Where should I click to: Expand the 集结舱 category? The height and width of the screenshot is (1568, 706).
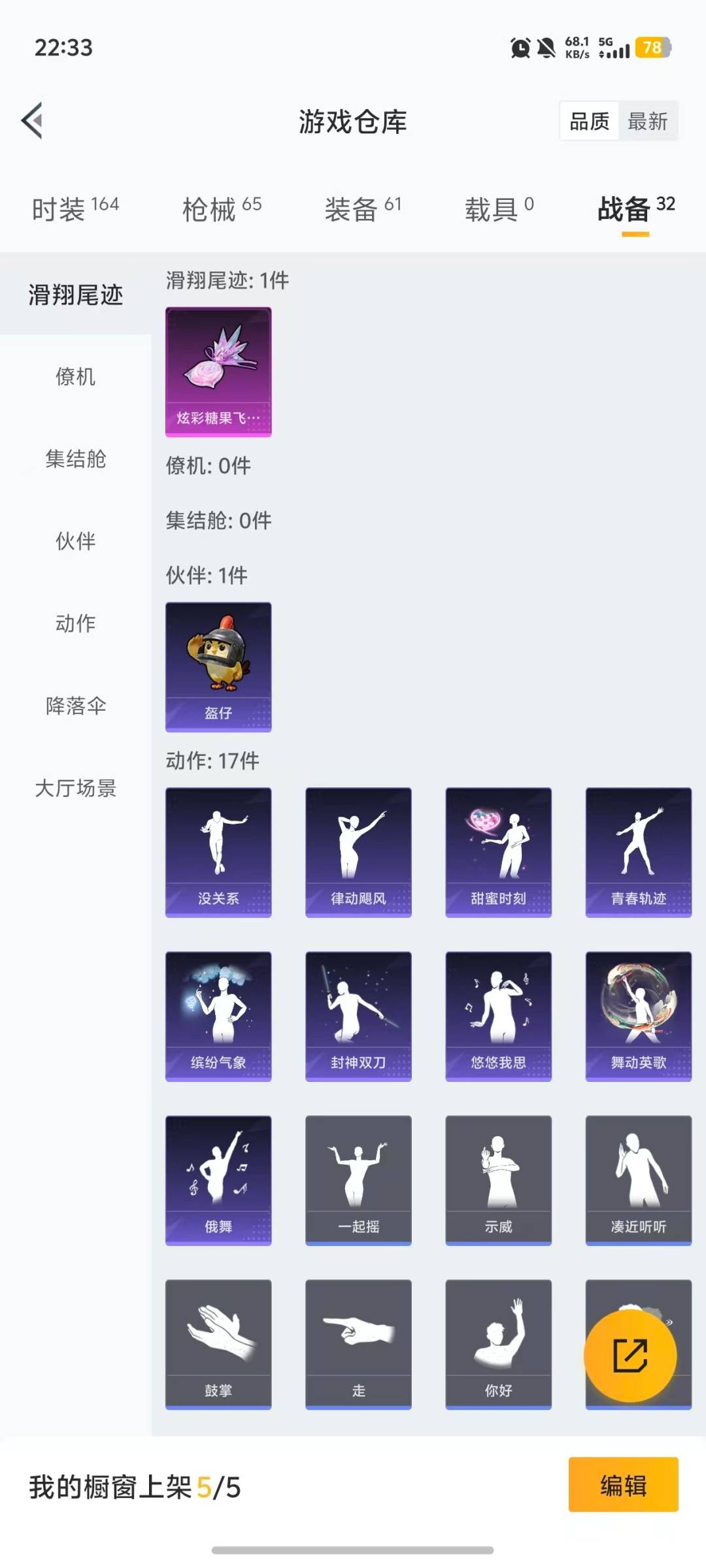click(74, 459)
